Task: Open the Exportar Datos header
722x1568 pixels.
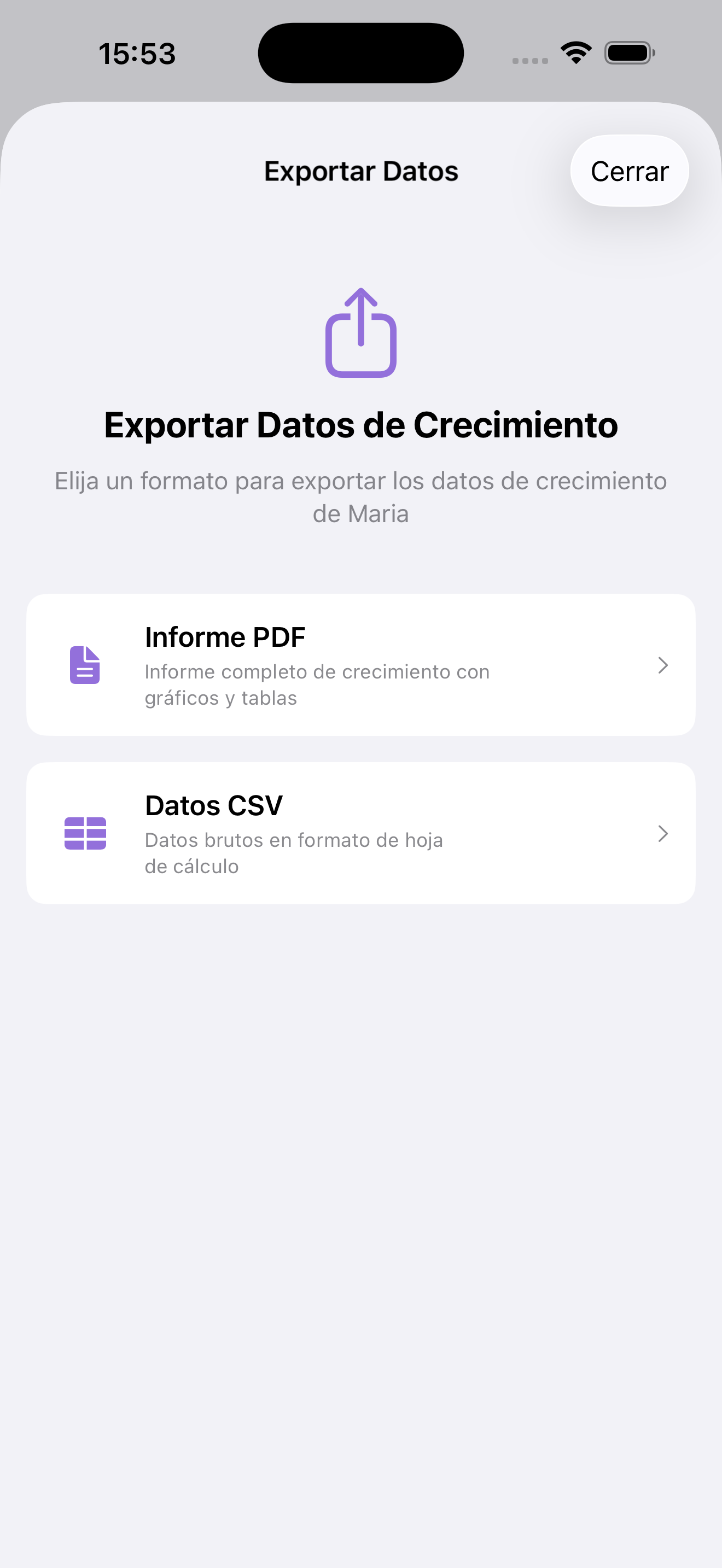Action: pos(360,171)
